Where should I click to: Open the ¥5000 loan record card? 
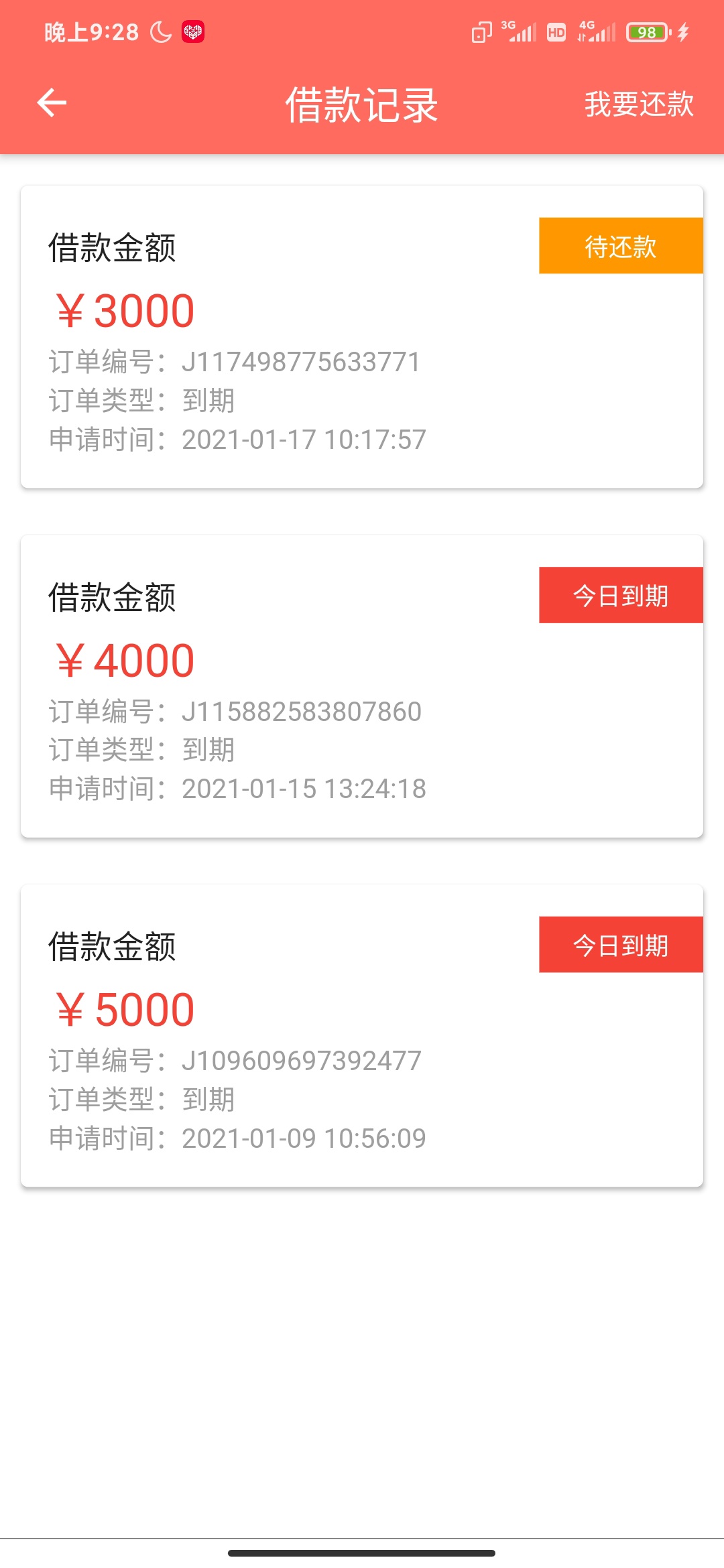pyautogui.click(x=362, y=1035)
